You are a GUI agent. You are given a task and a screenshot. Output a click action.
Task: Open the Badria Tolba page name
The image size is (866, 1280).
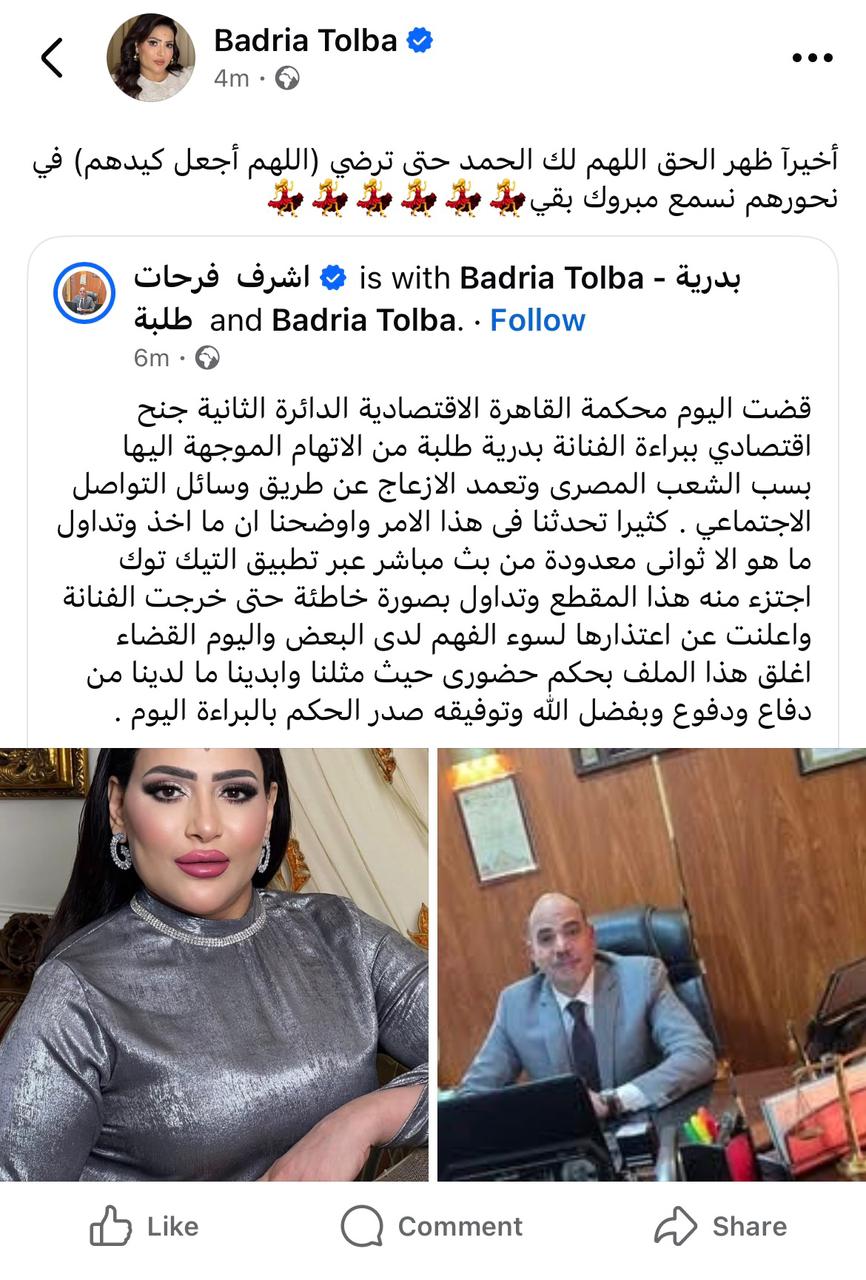pyautogui.click(x=305, y=41)
